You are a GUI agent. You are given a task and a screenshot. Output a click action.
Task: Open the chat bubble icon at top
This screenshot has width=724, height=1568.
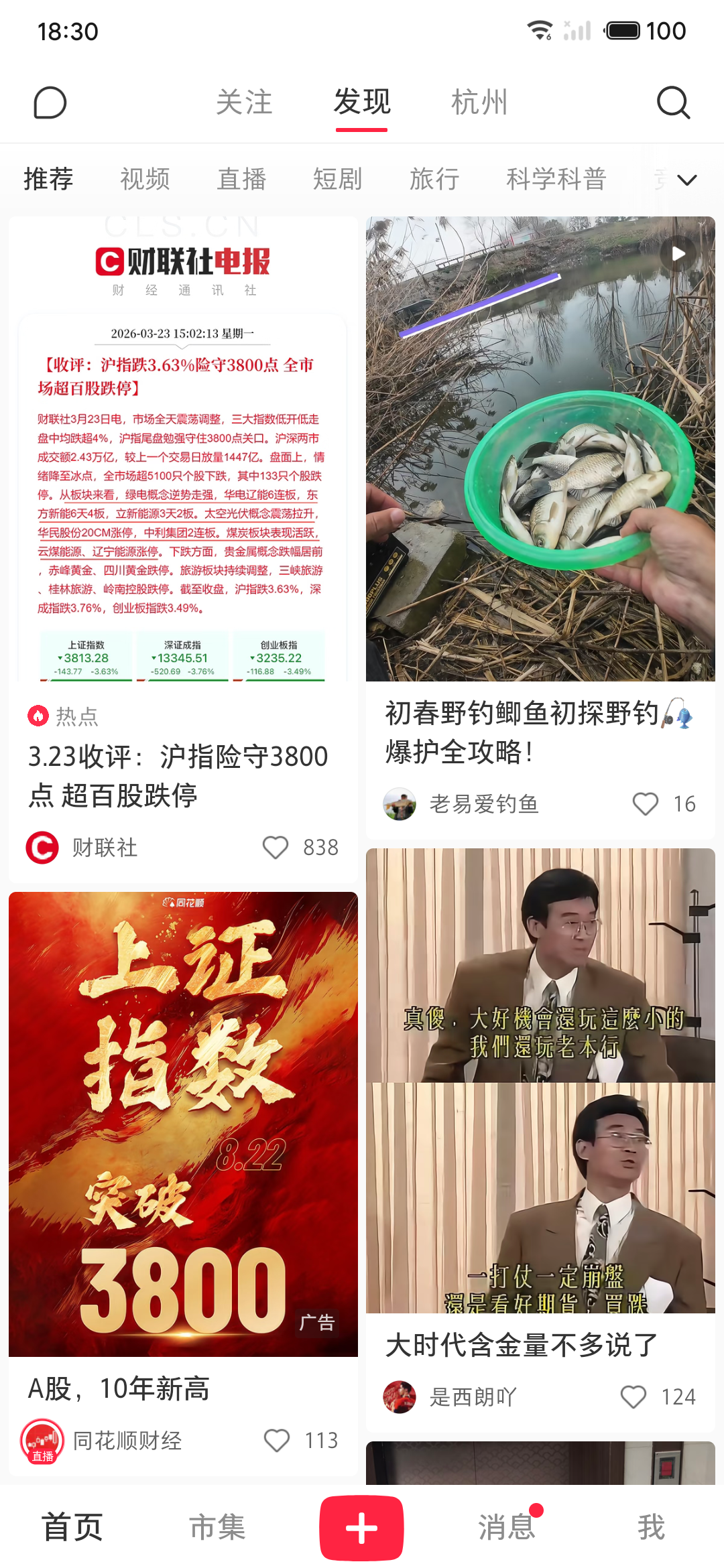click(x=50, y=103)
